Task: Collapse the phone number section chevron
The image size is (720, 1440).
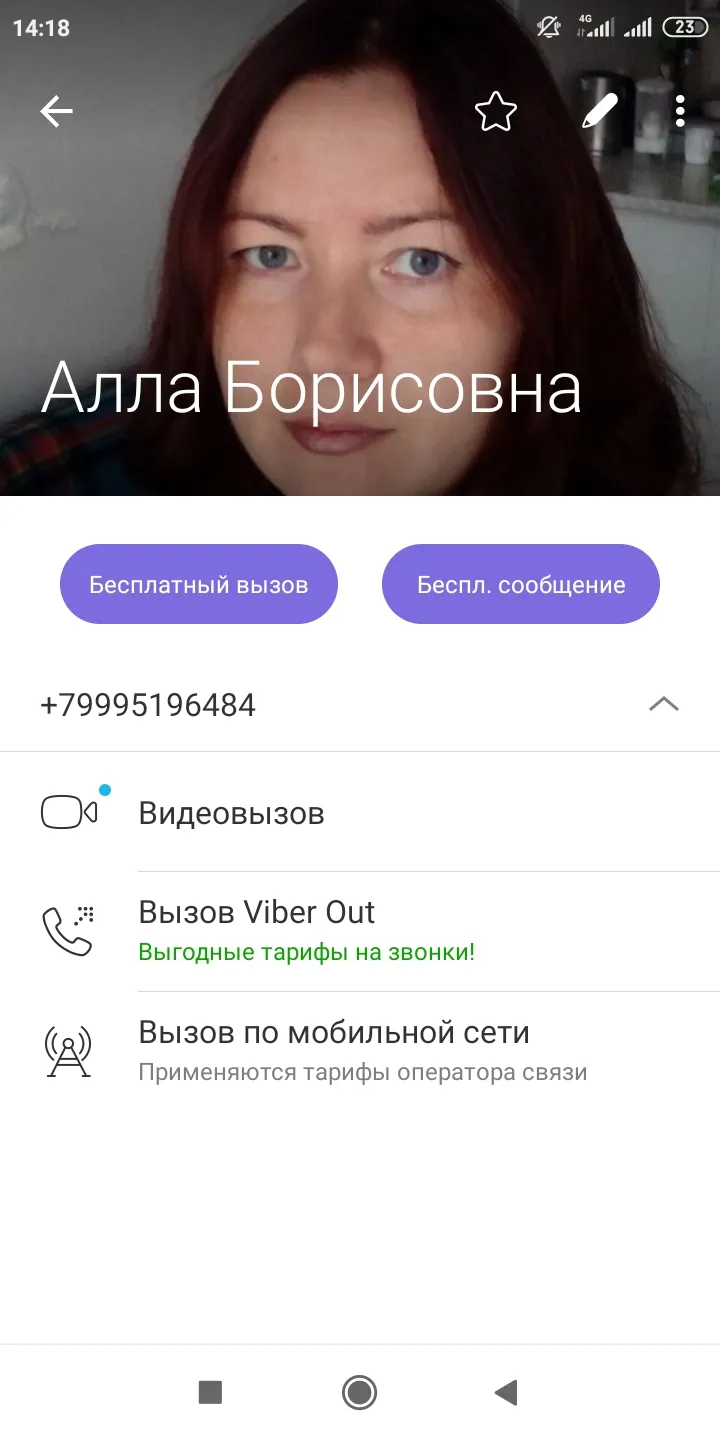Action: [x=664, y=704]
